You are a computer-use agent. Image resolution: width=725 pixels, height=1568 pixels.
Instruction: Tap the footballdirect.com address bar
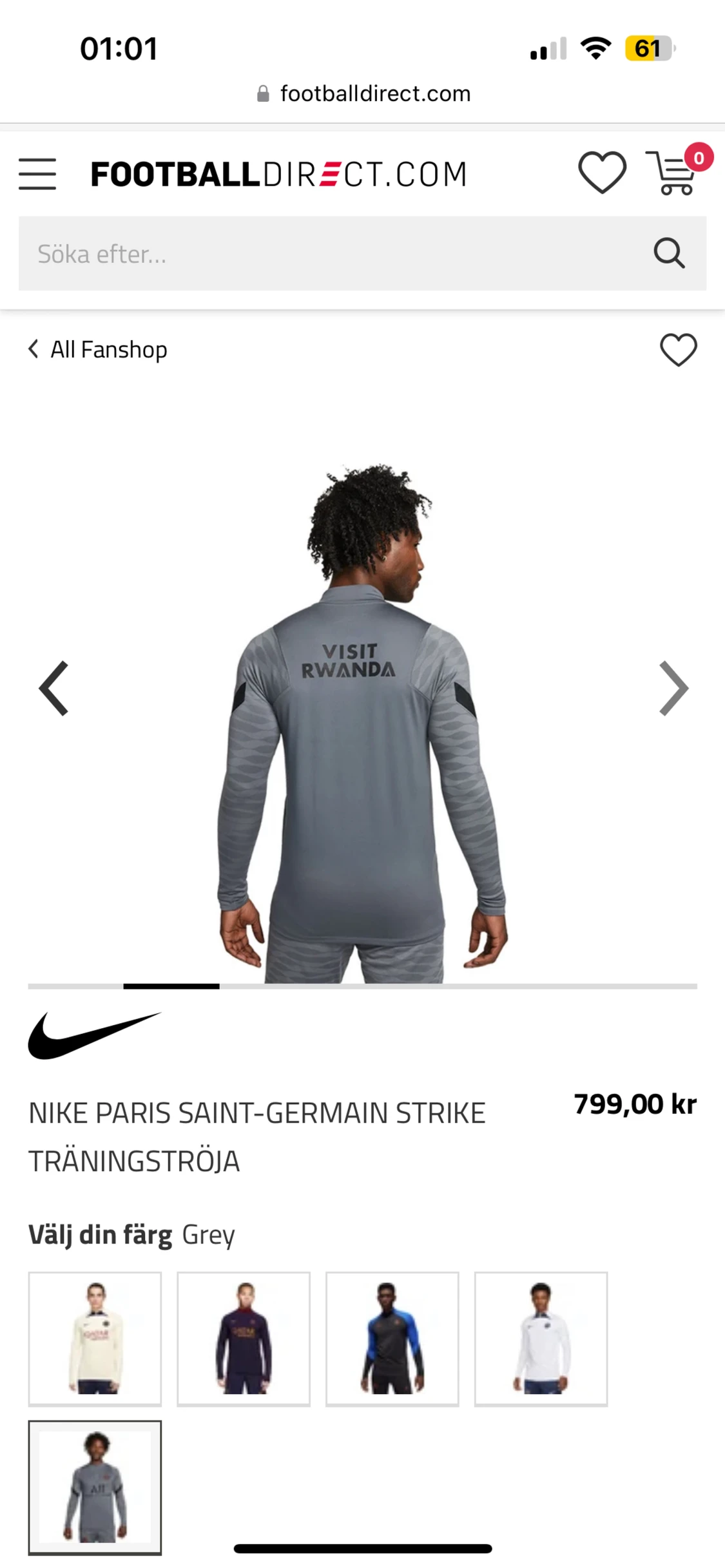click(x=363, y=94)
